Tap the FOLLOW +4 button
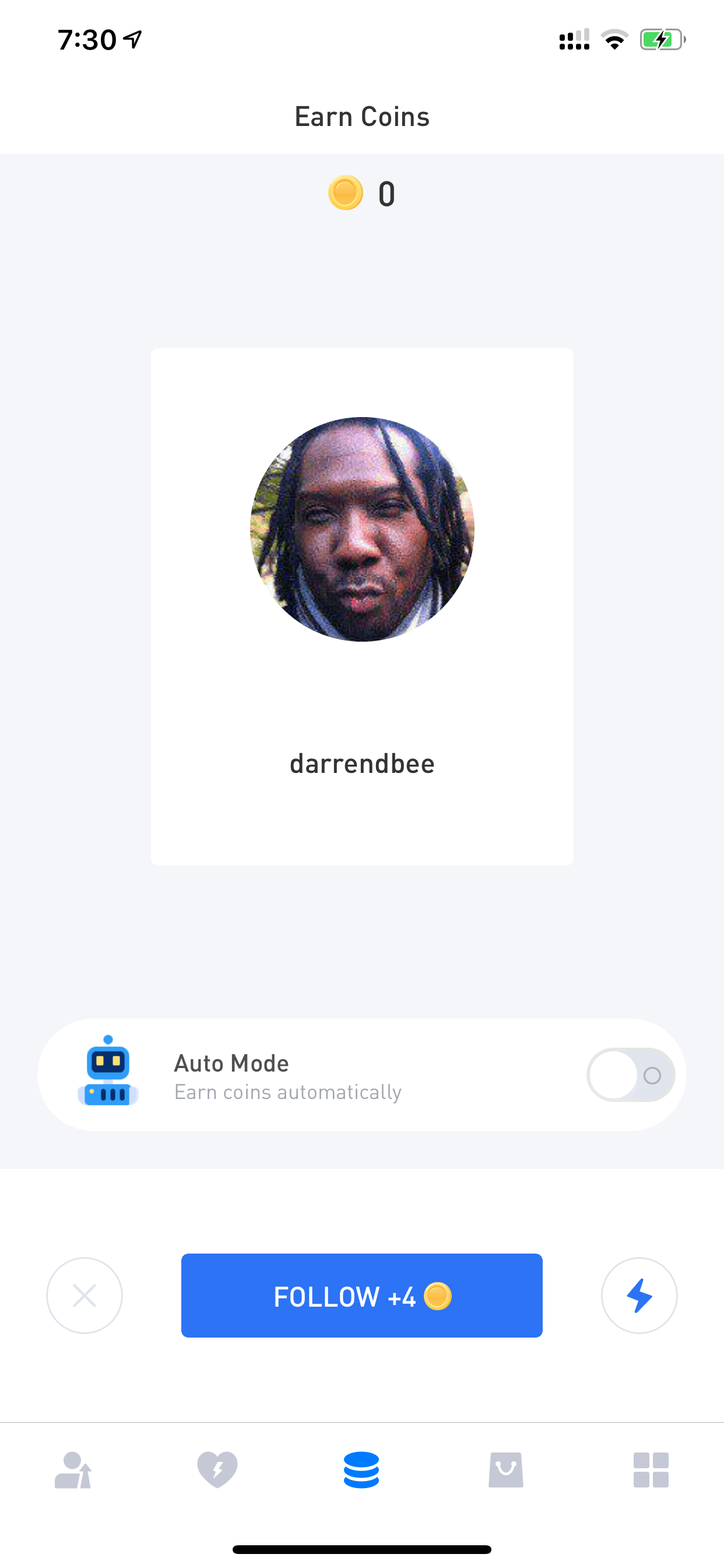Viewport: 724px width, 1568px height. (361, 1296)
